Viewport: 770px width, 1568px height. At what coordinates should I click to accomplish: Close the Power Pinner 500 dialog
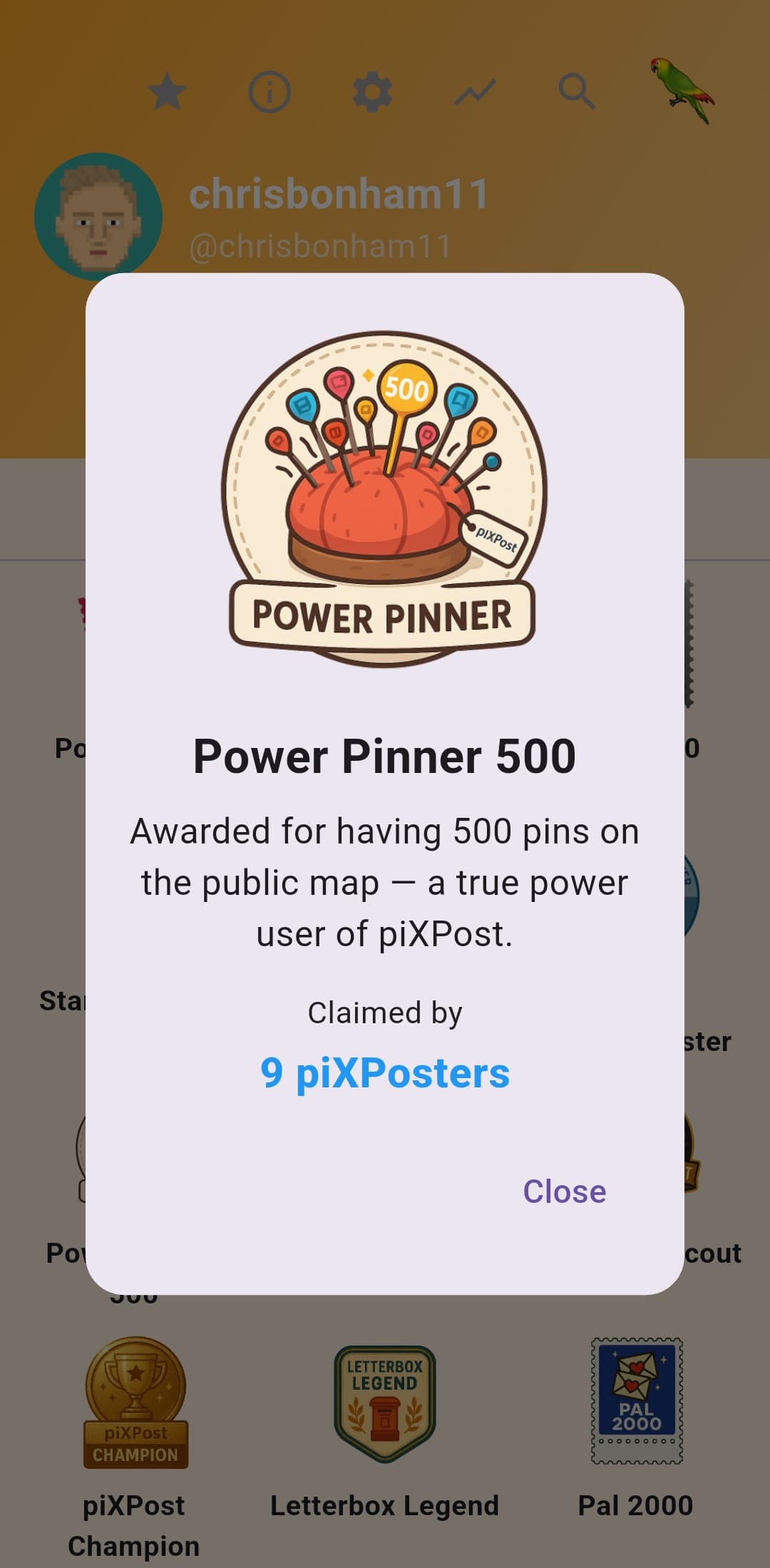(564, 1192)
